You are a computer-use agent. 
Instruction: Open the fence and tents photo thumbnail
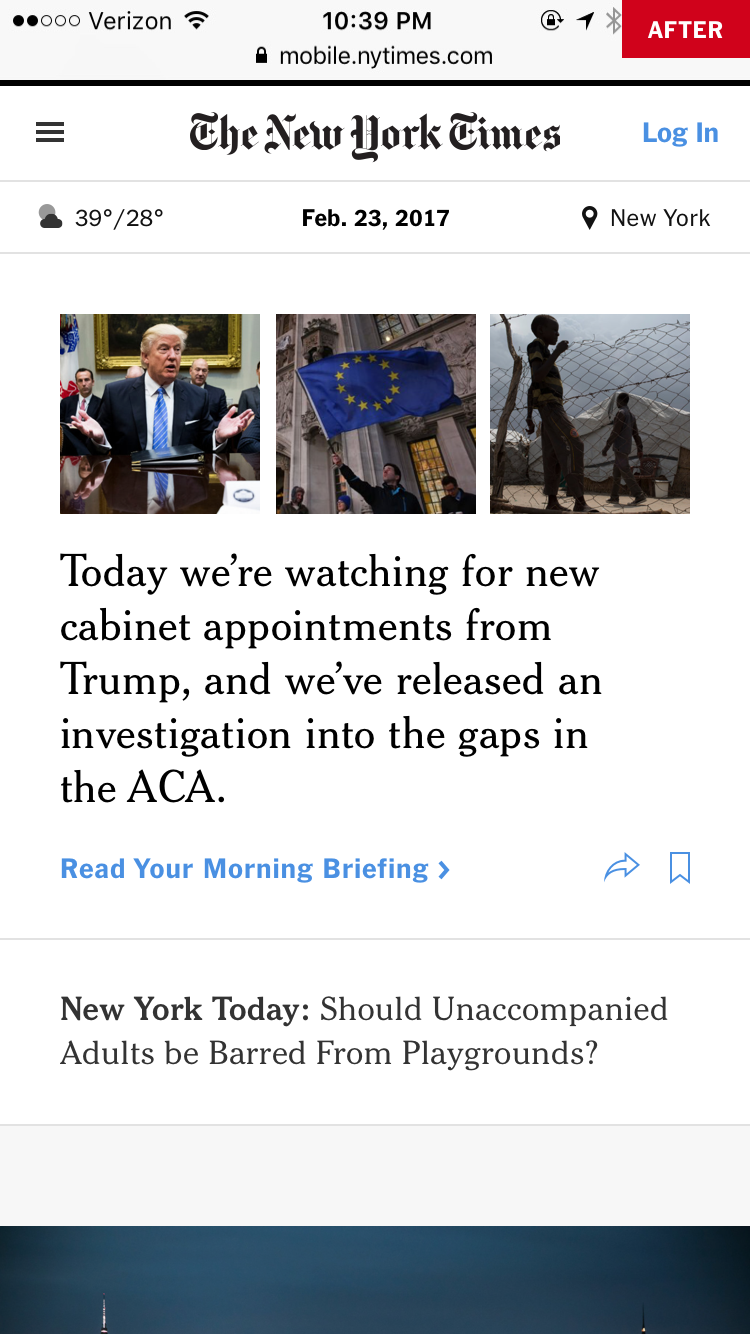tap(590, 414)
